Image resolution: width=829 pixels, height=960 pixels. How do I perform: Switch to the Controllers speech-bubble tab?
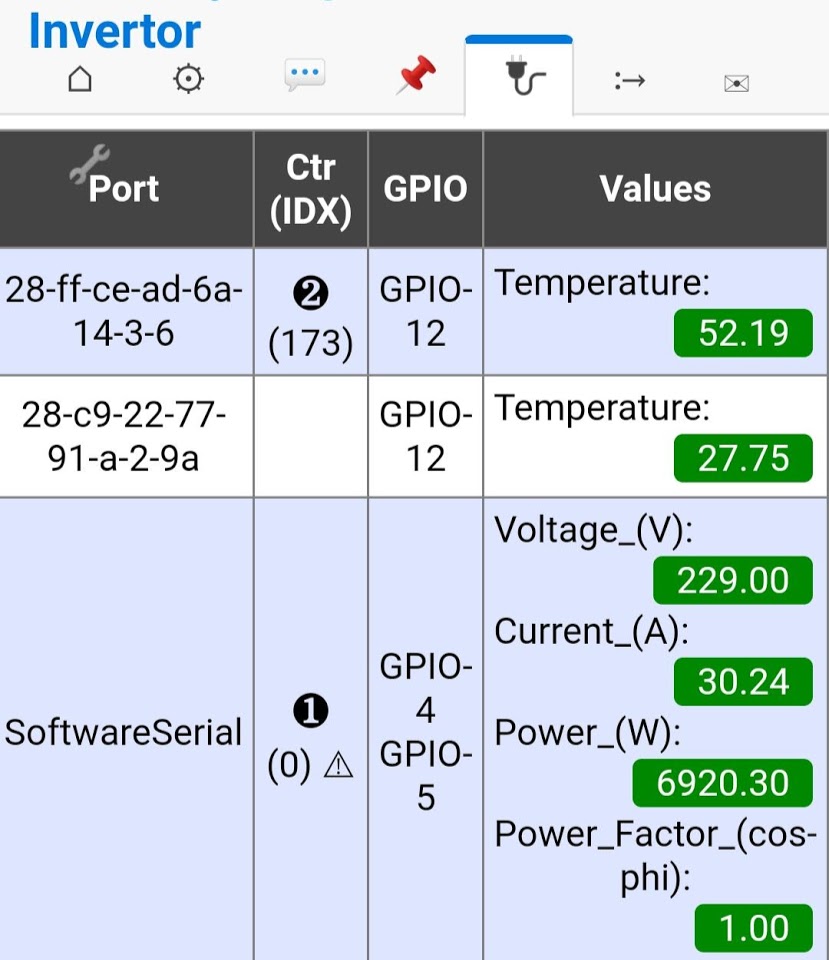coord(303,76)
